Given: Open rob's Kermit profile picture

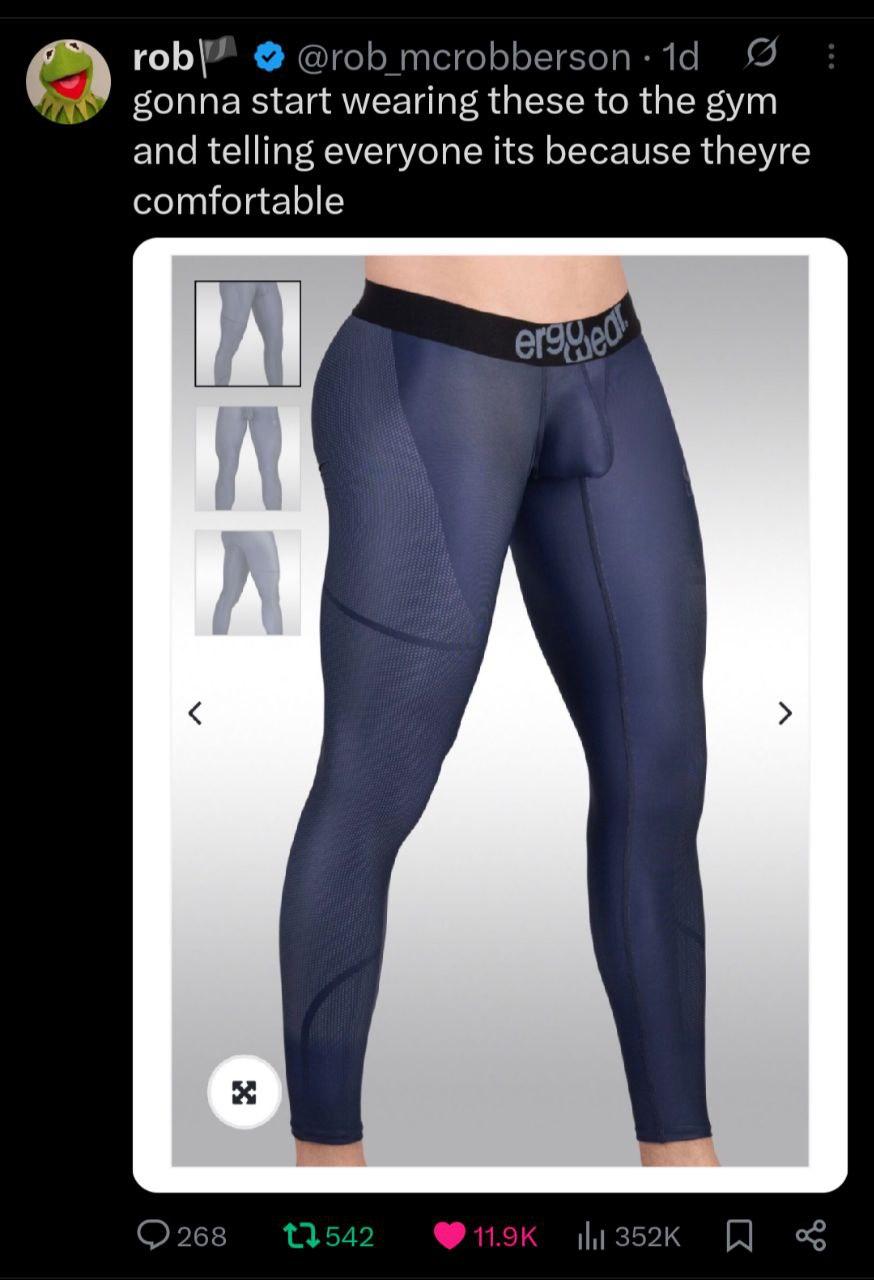Looking at the screenshot, I should pyautogui.click(x=68, y=82).
